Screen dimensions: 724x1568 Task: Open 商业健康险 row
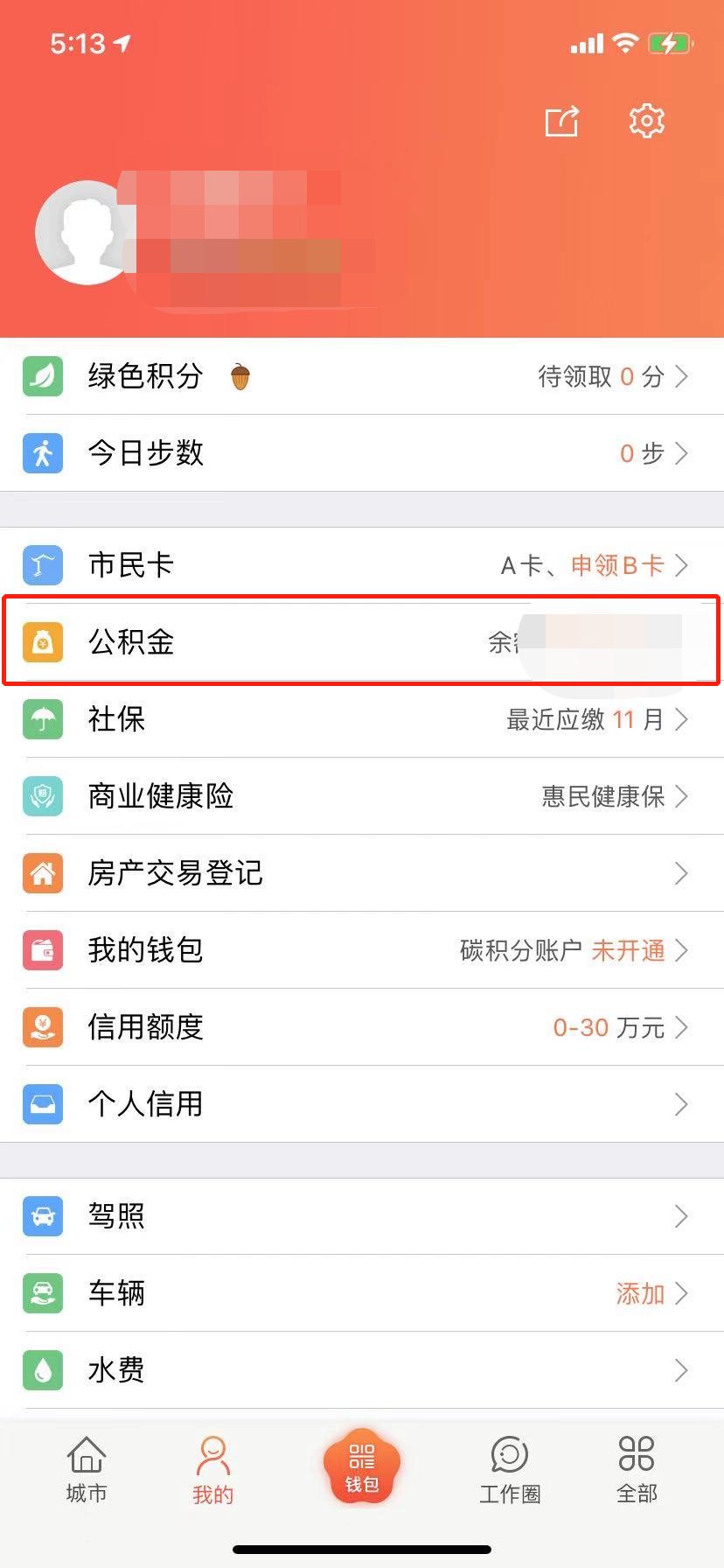[x=362, y=796]
